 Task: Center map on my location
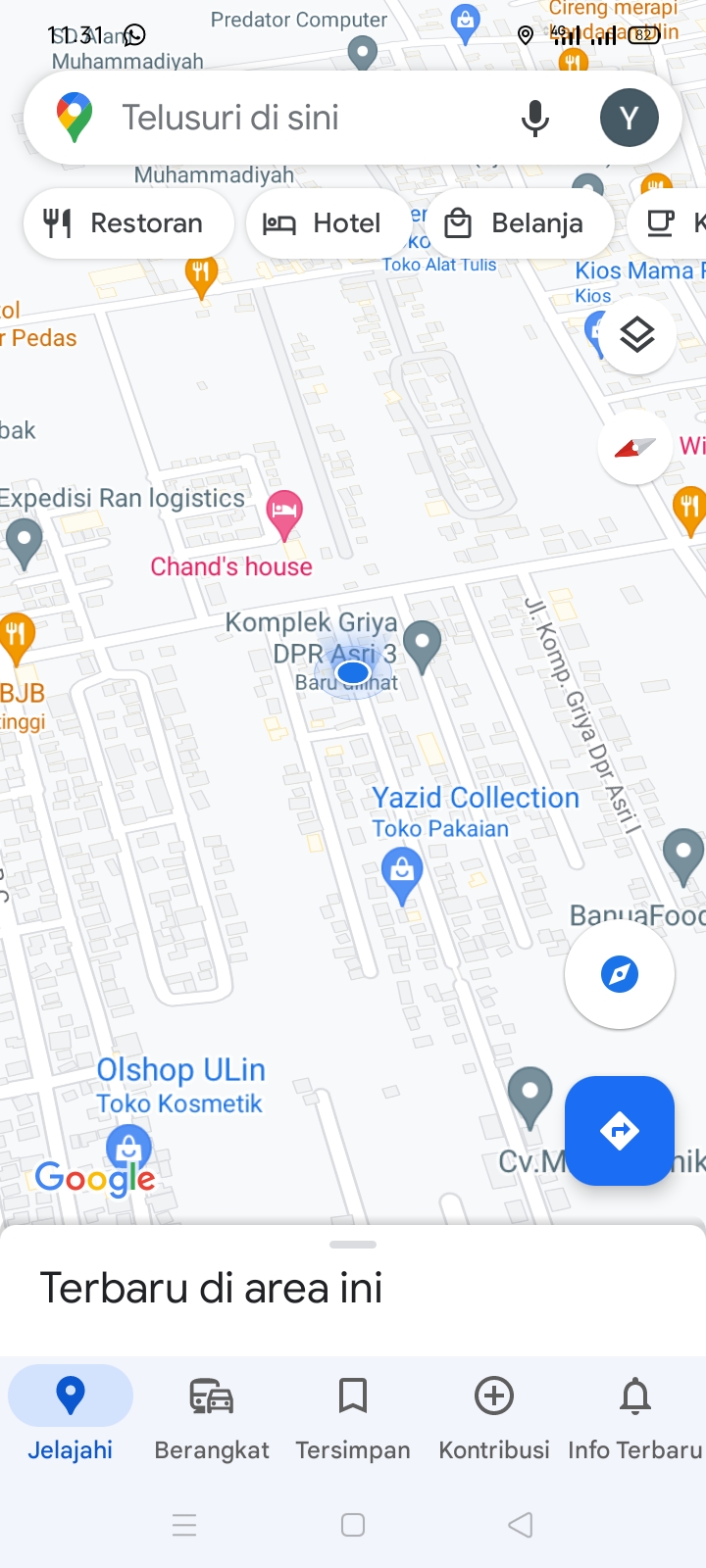(619, 974)
